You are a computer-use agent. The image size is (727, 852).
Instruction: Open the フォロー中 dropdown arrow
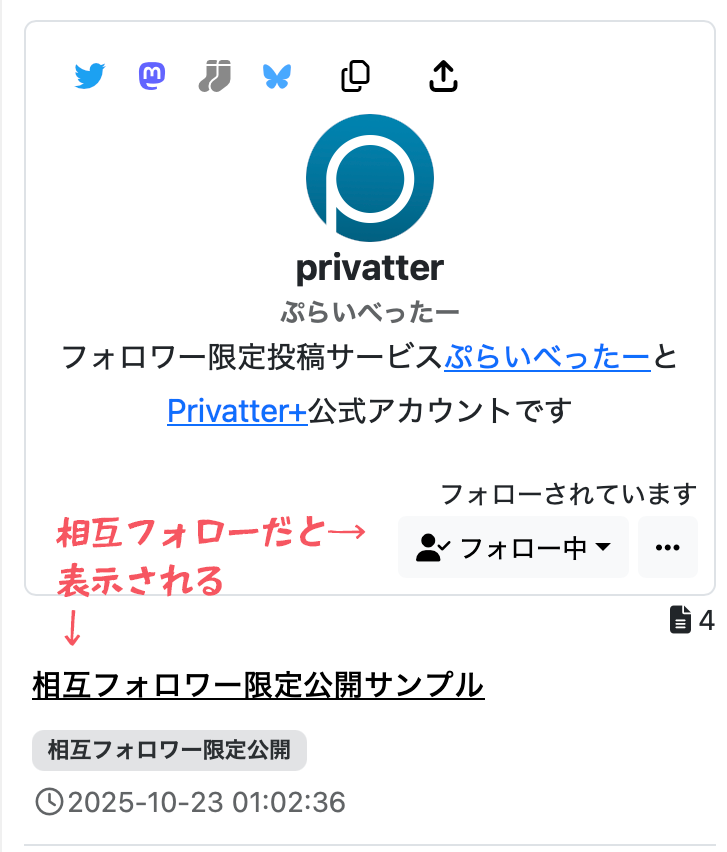point(604,547)
